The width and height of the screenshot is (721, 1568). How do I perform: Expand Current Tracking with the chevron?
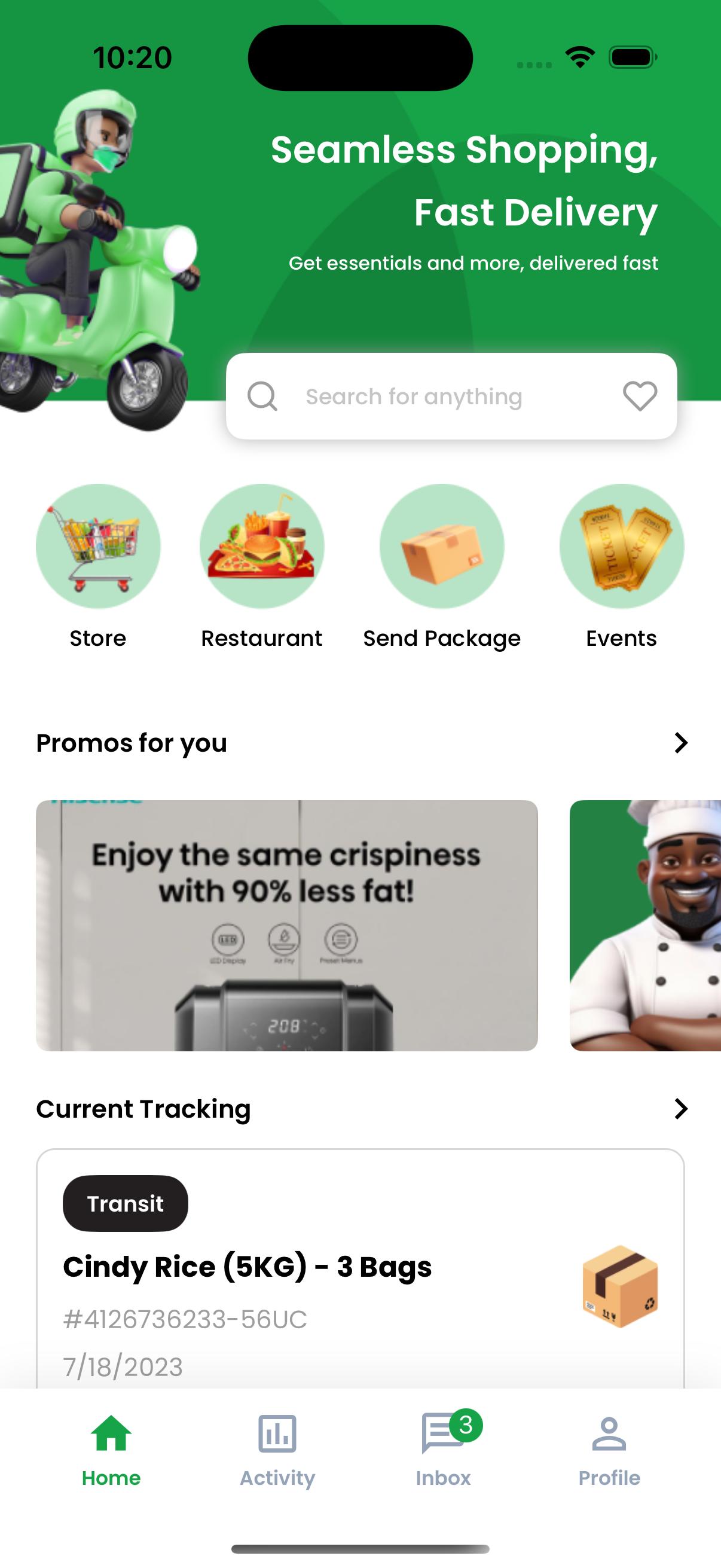[680, 1109]
